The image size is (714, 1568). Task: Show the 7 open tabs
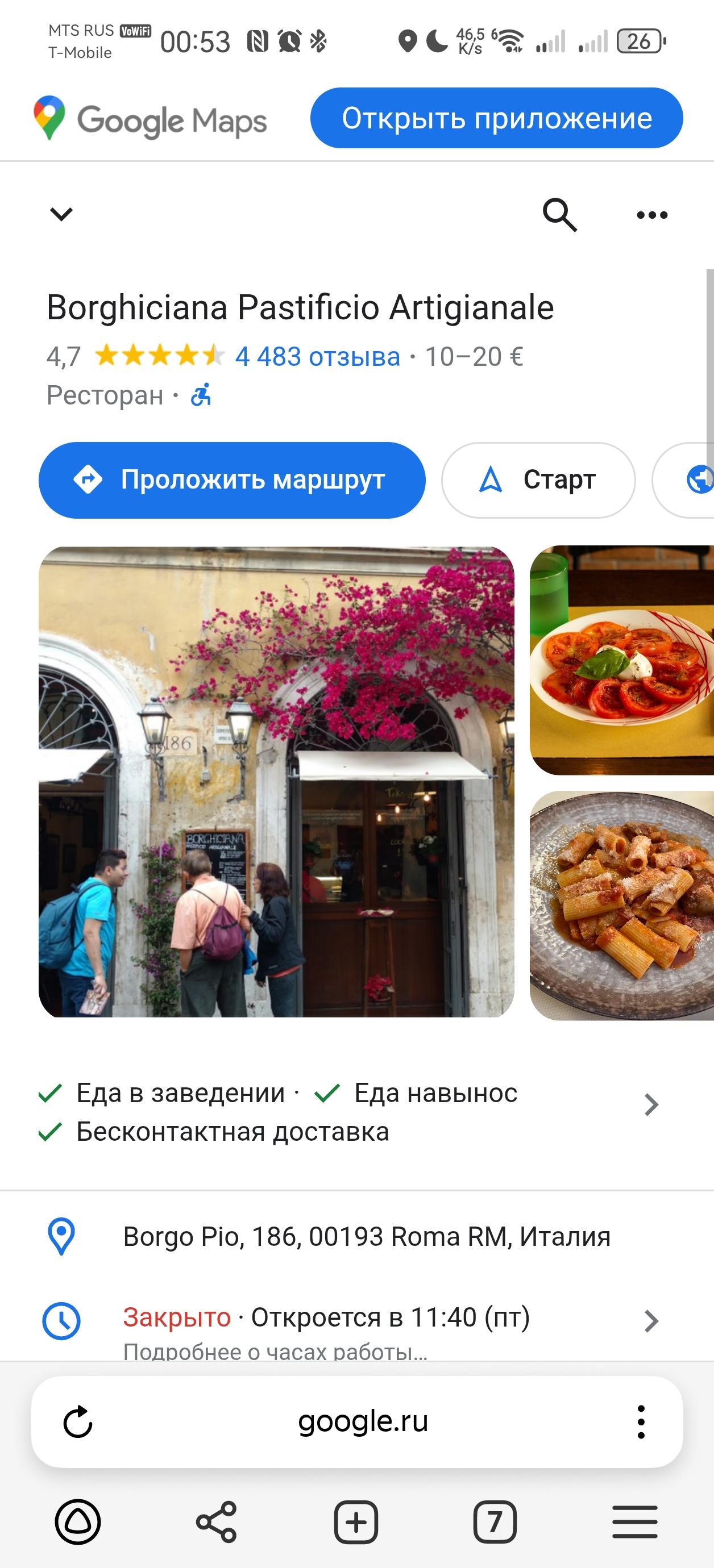click(495, 1522)
